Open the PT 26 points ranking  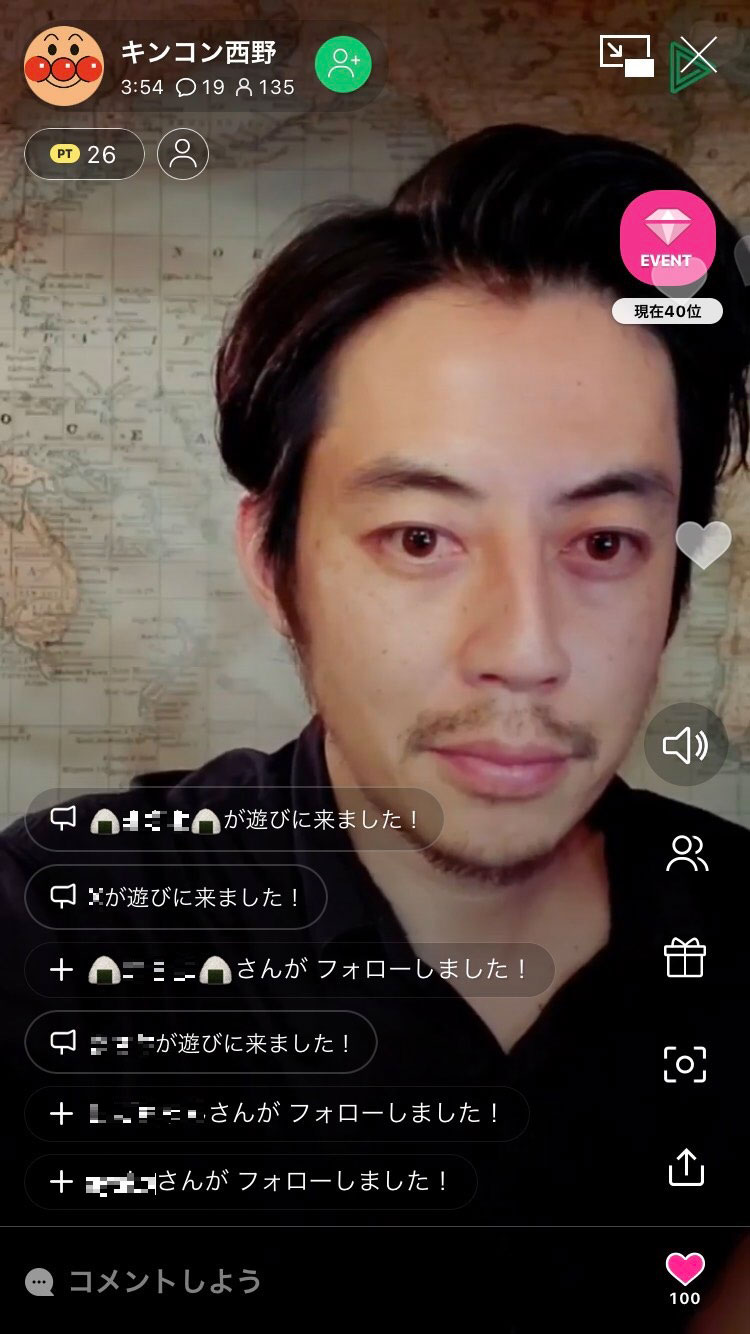84,154
